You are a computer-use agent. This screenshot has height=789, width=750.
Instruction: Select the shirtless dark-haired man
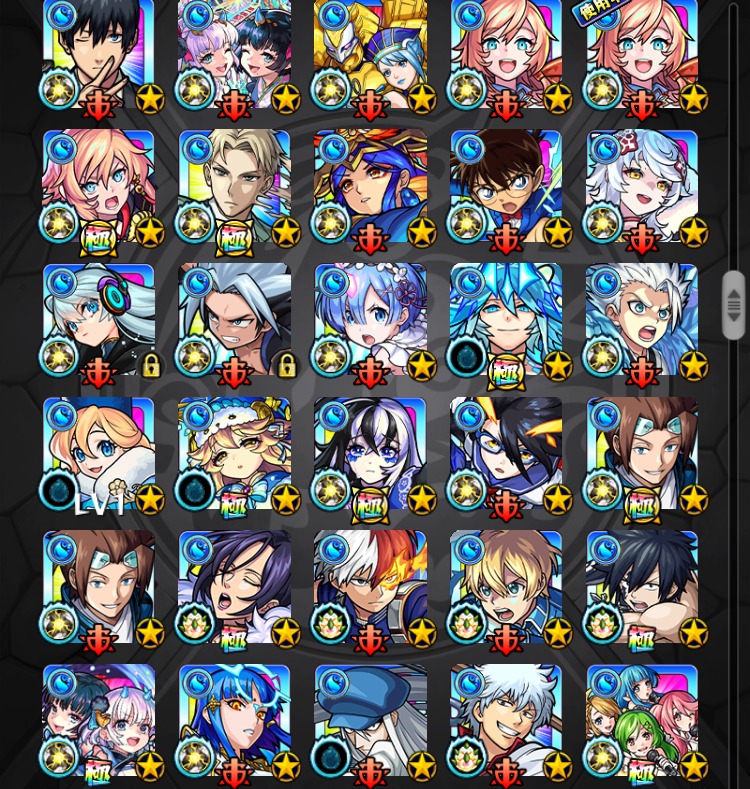642,588
